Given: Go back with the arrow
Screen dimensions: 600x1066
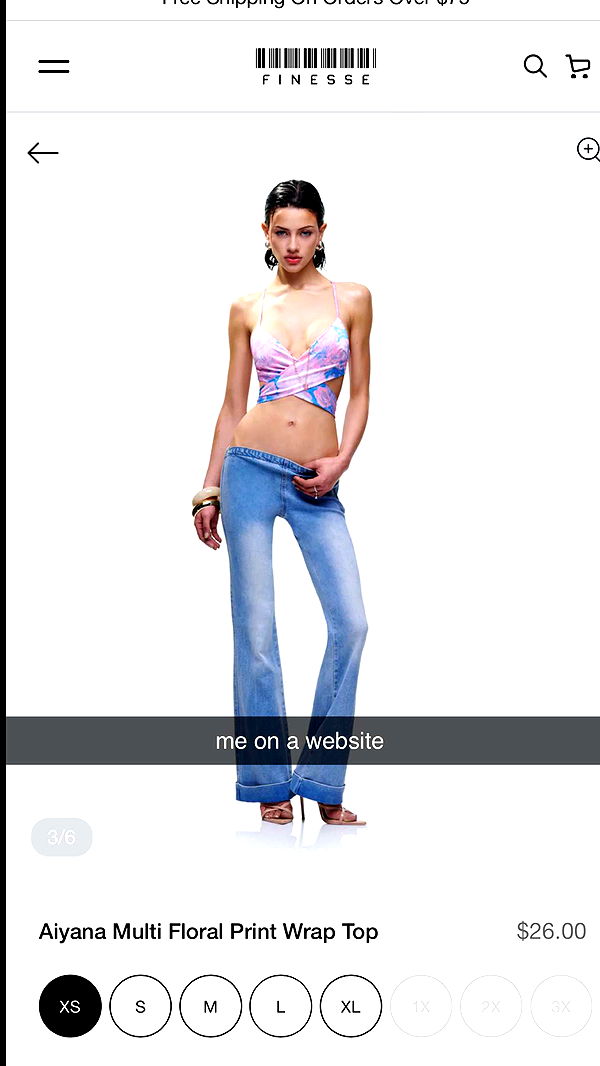Looking at the screenshot, I should pos(43,153).
